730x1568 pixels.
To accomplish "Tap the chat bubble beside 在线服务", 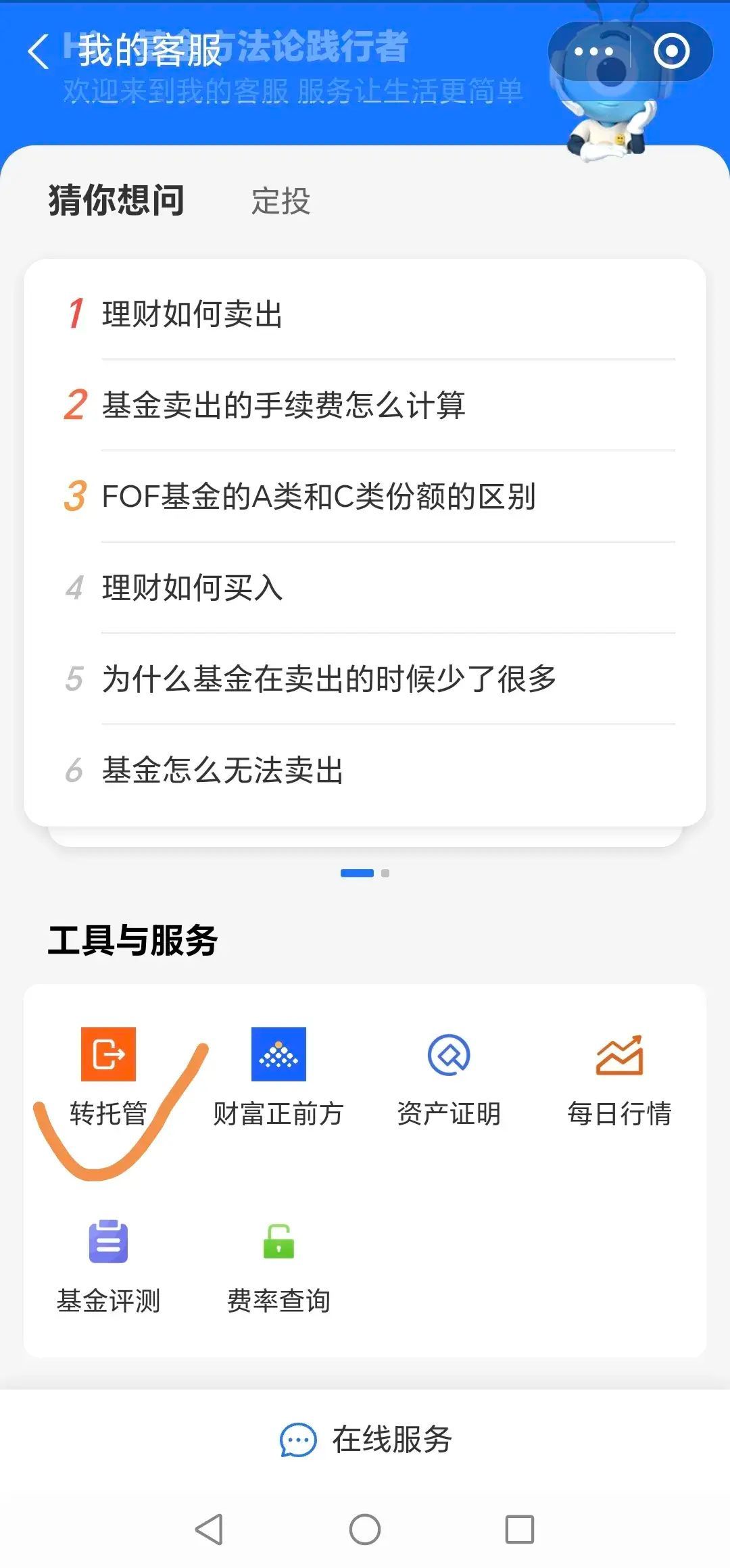I will pos(298,1438).
